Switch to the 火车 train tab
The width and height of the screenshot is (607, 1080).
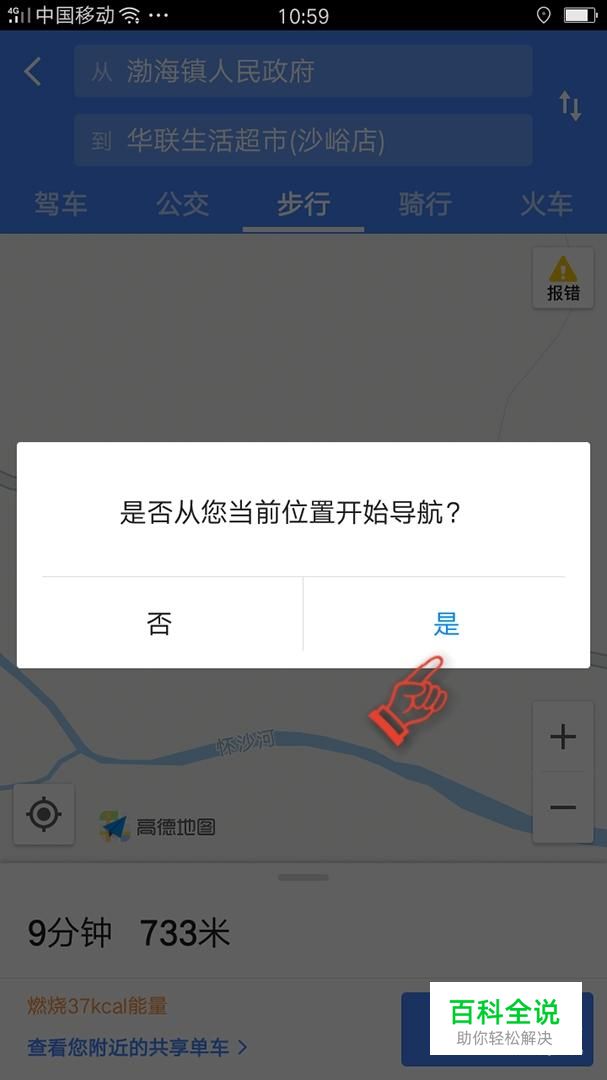tap(546, 205)
